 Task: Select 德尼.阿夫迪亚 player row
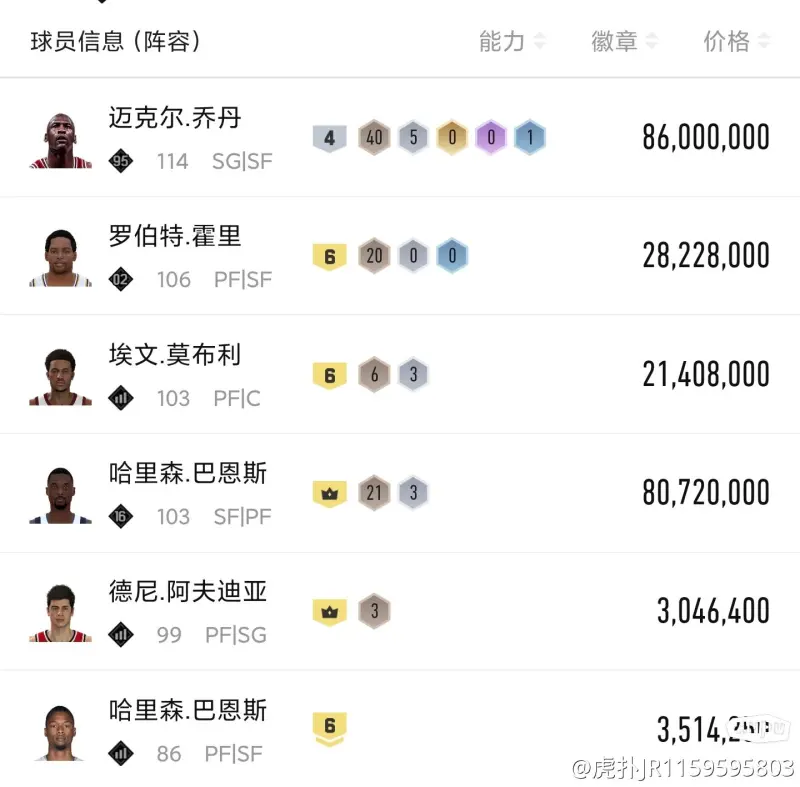[188, 591]
